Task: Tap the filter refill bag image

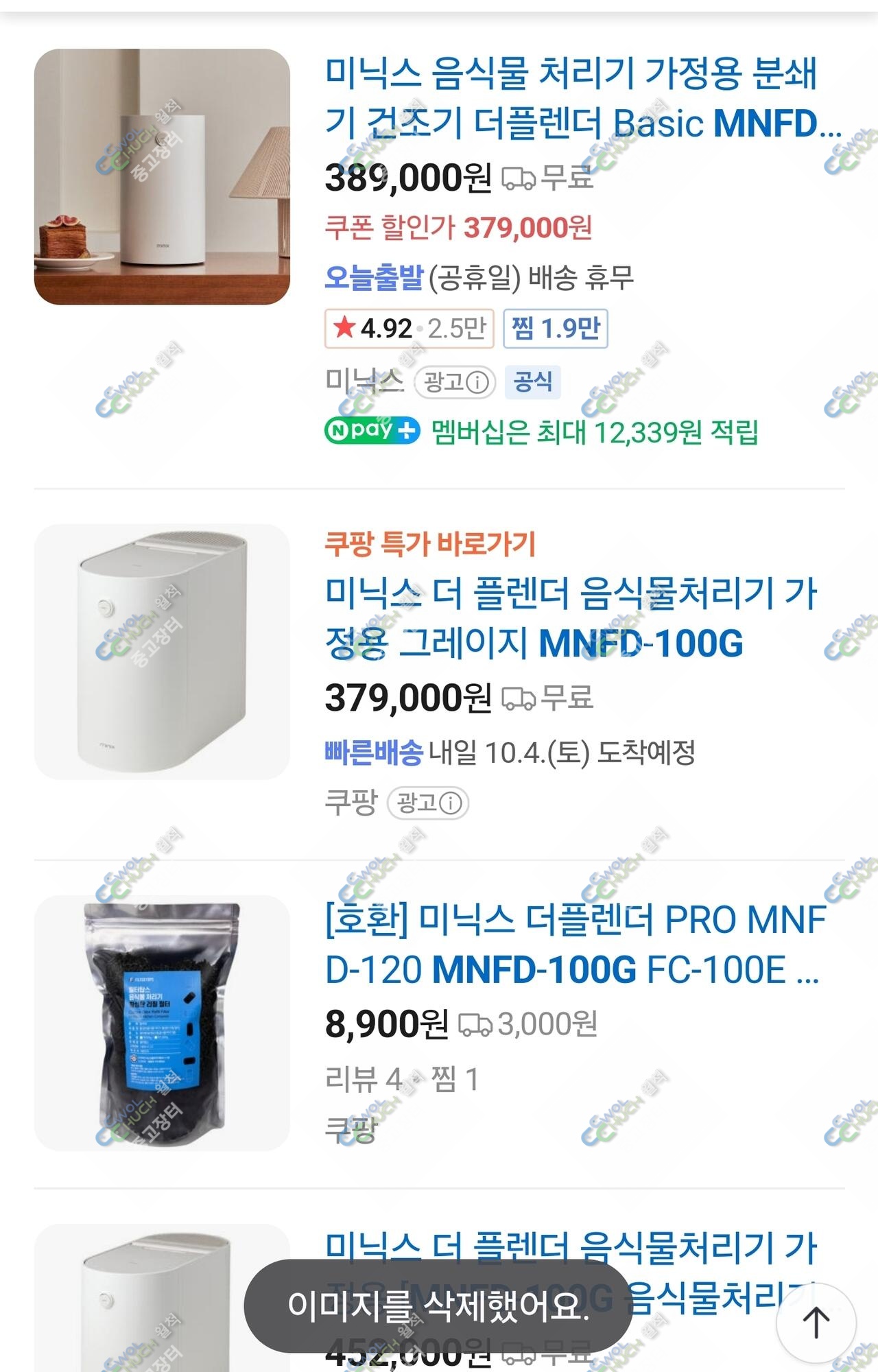Action: click(162, 1022)
